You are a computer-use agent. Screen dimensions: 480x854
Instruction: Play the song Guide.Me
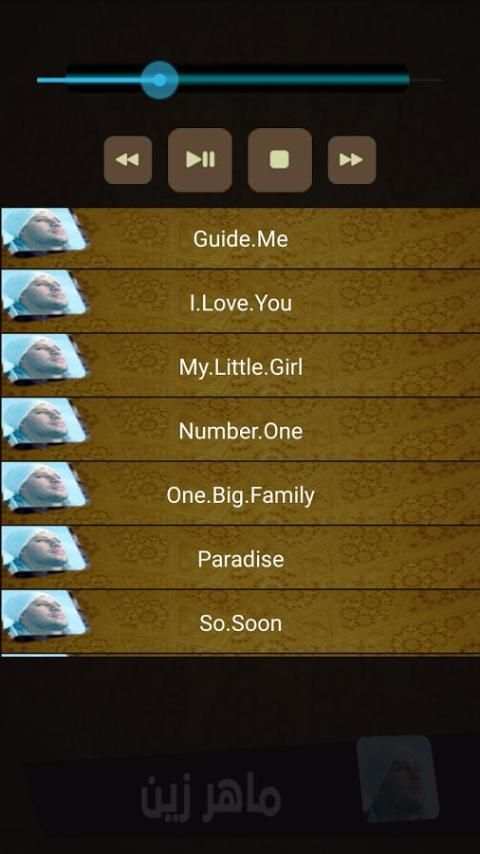(240, 237)
